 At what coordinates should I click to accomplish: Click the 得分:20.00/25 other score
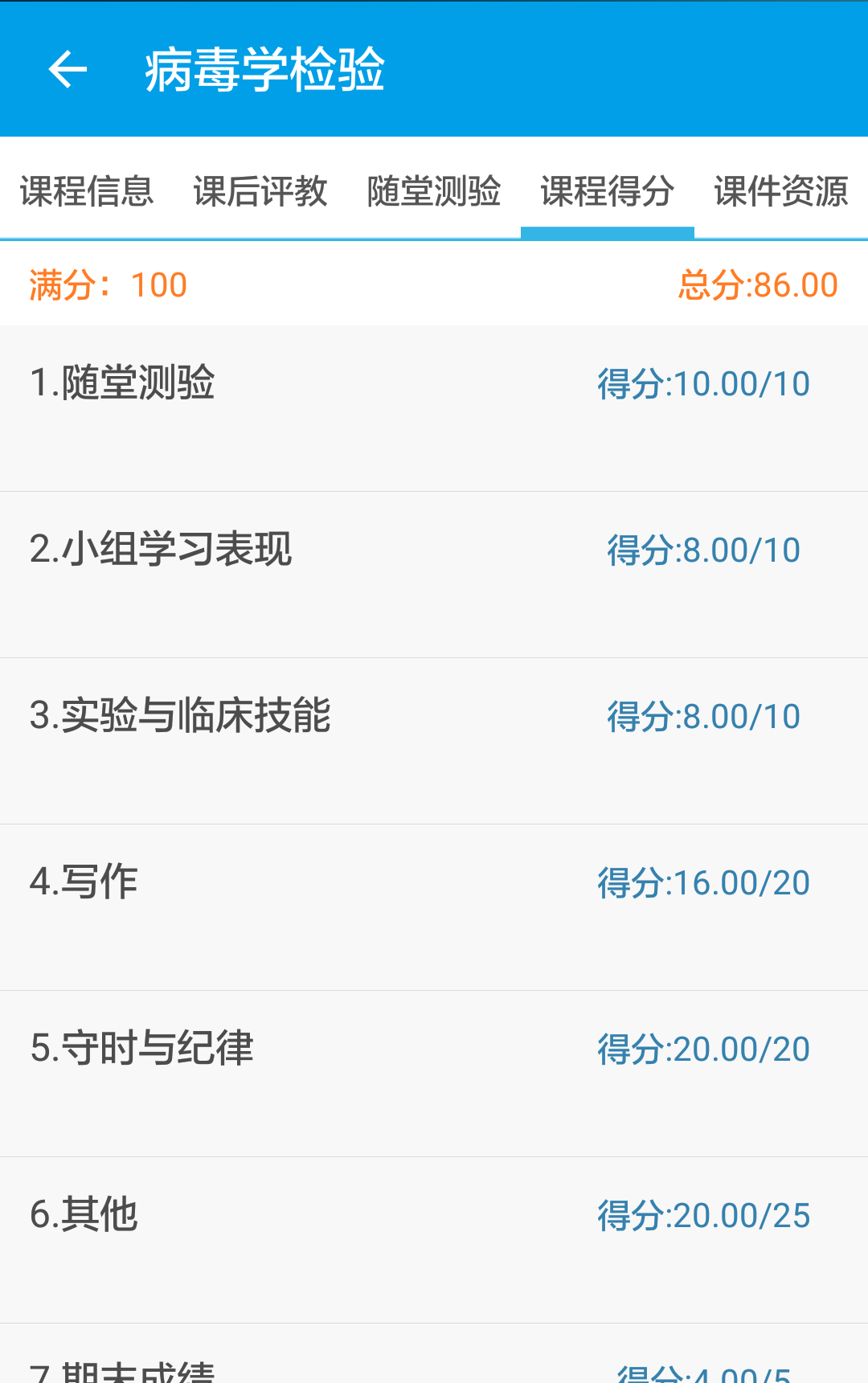tap(702, 1216)
